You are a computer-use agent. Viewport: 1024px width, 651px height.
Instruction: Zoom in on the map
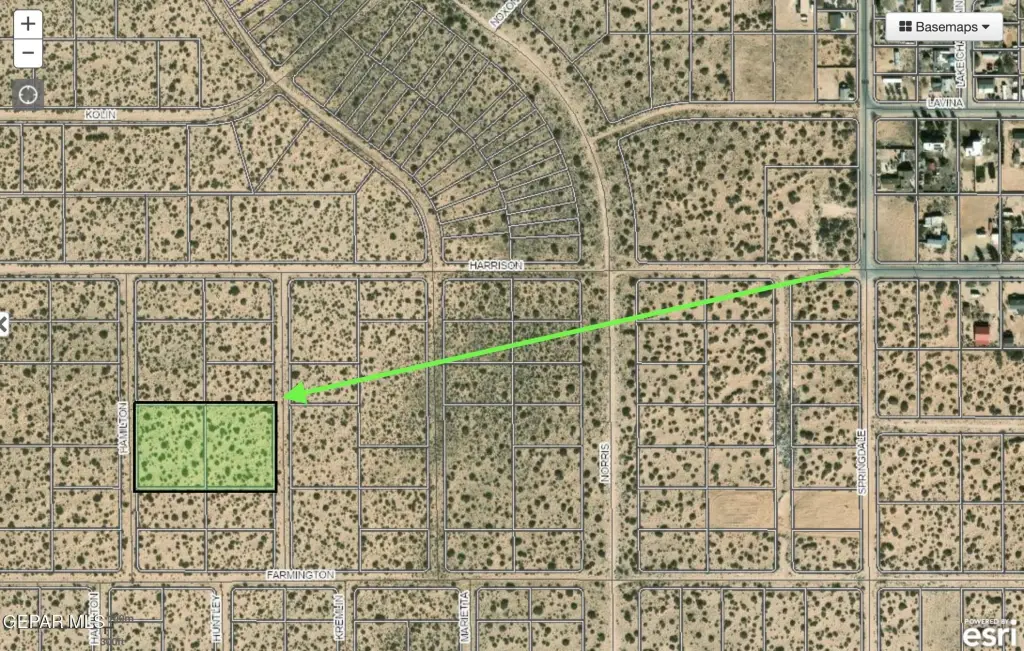tap(28, 23)
